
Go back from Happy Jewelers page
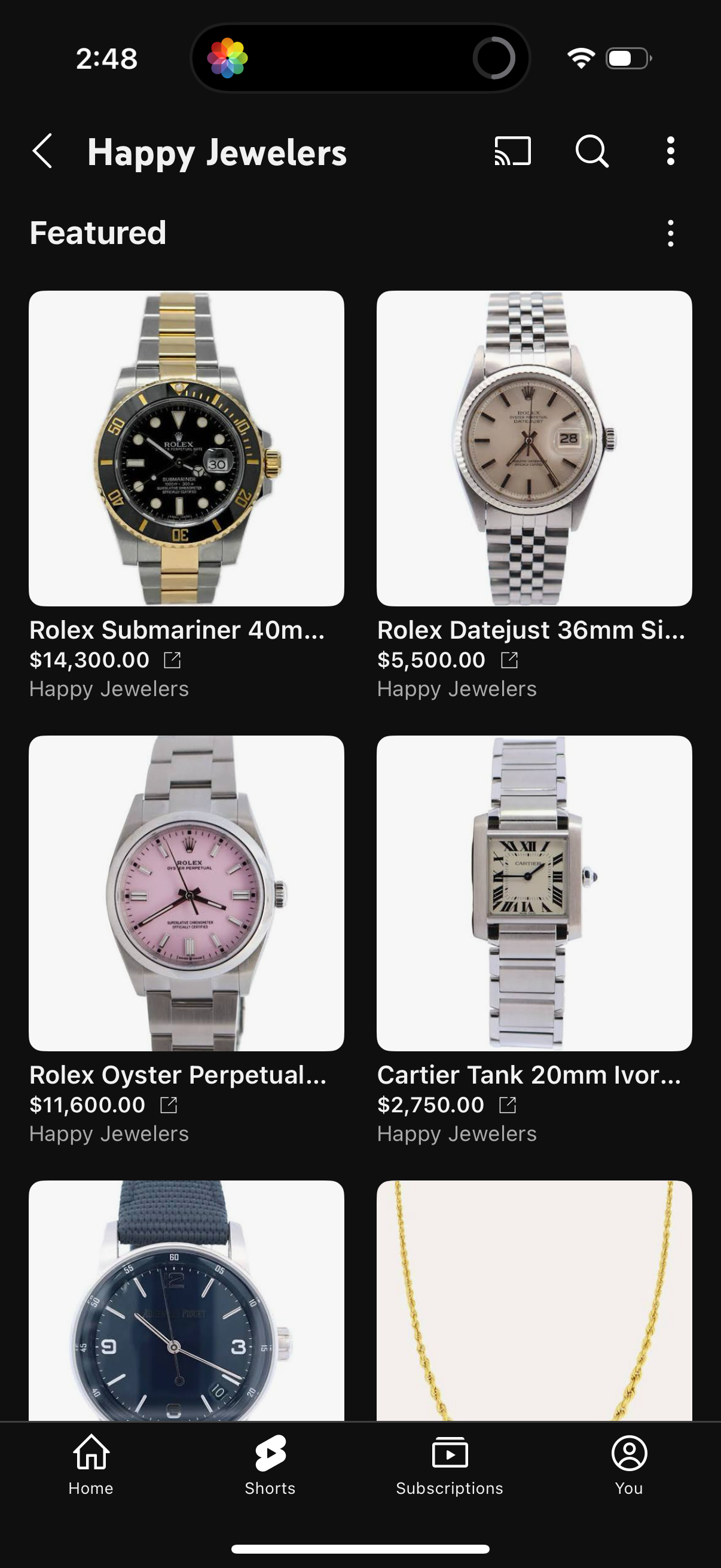click(x=42, y=151)
